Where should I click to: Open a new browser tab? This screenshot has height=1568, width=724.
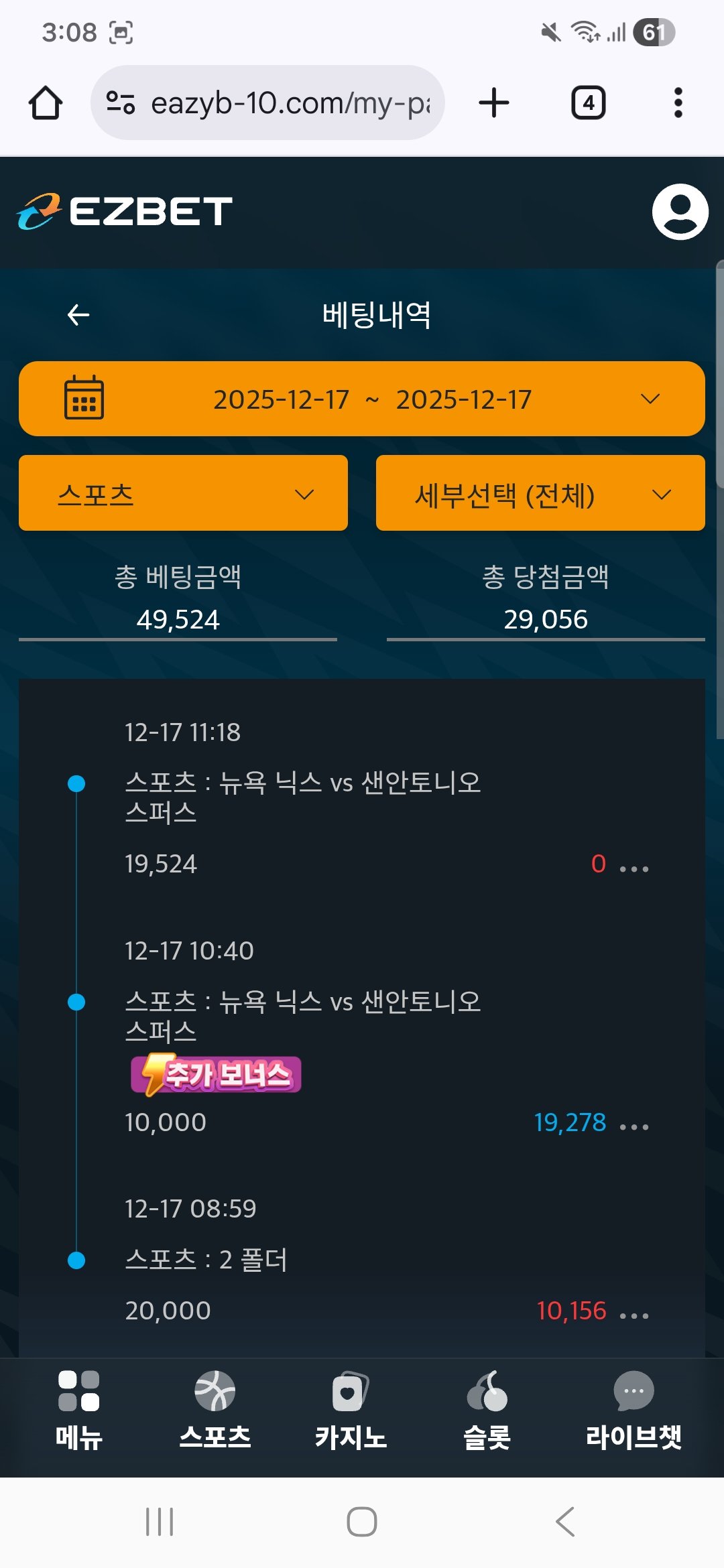[x=494, y=103]
